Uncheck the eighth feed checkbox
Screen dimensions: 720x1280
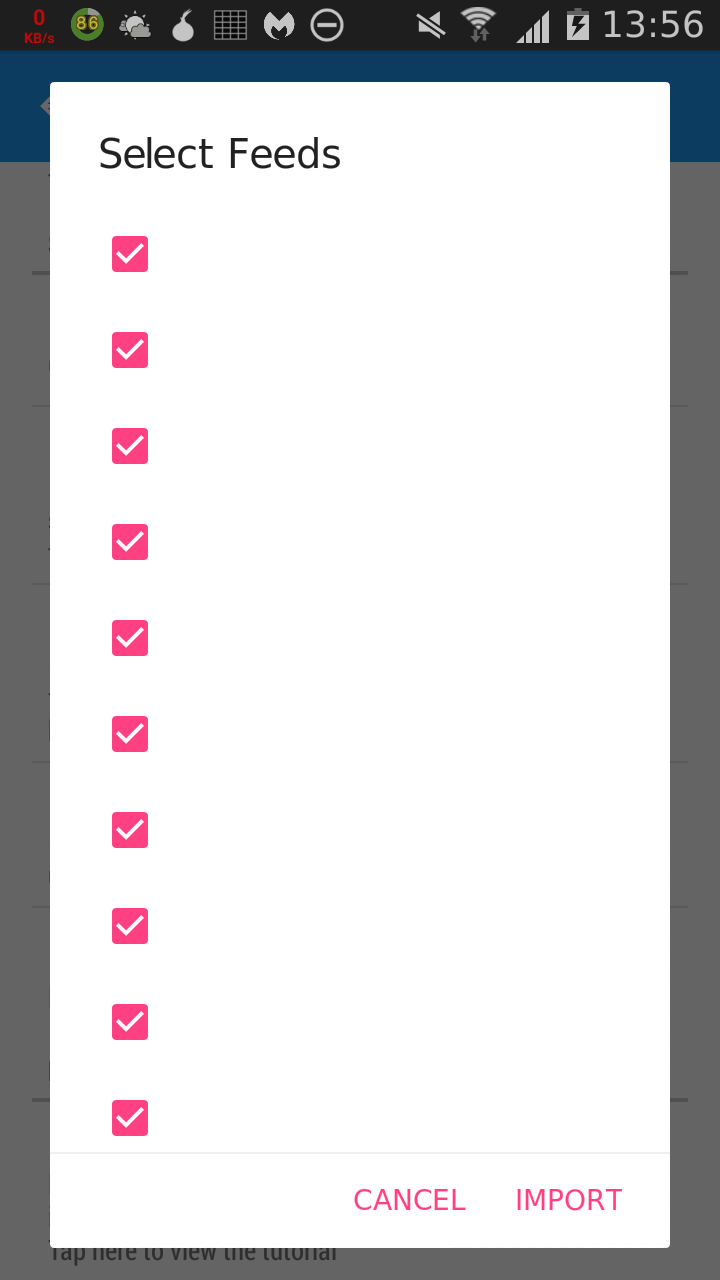(x=130, y=926)
